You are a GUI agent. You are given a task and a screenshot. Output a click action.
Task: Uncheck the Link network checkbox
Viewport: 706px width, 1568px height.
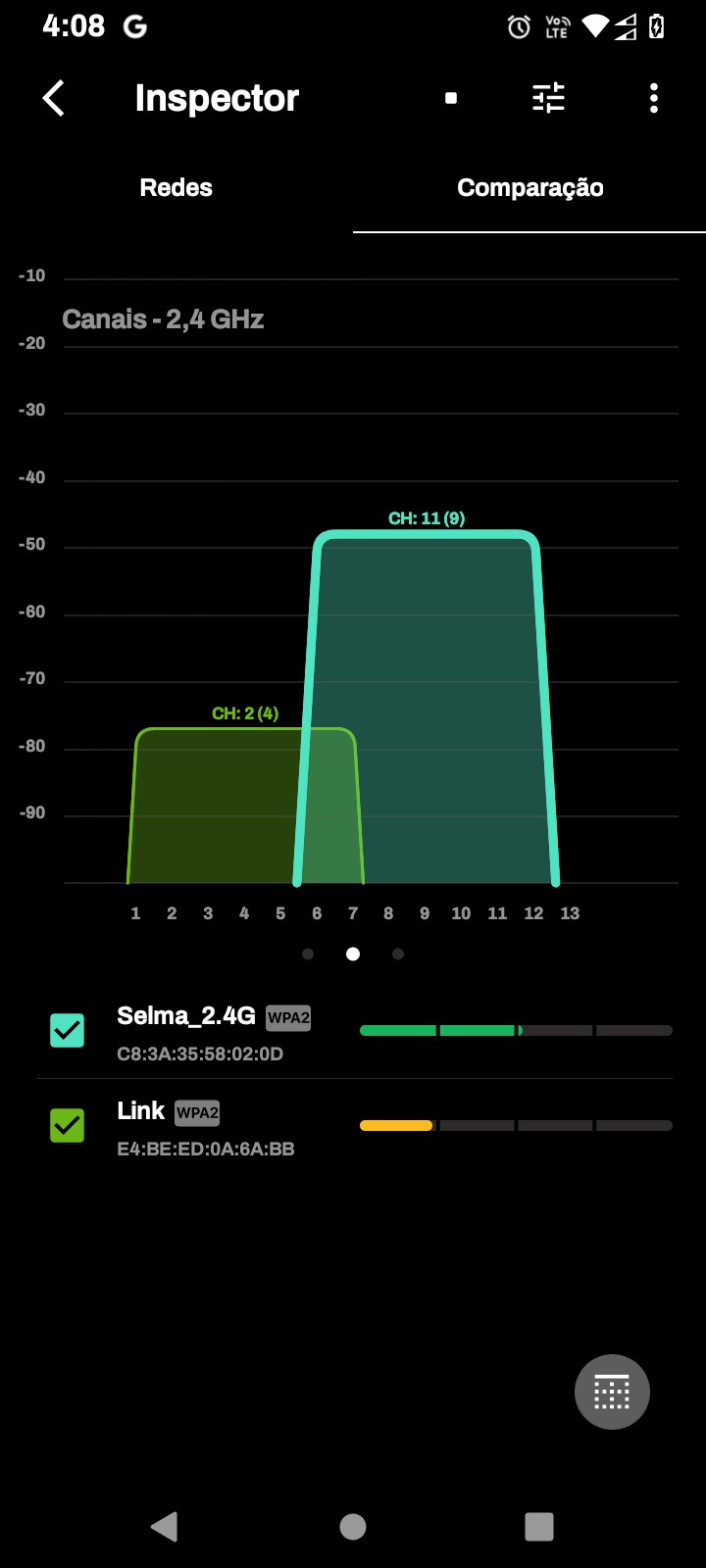click(x=68, y=1125)
